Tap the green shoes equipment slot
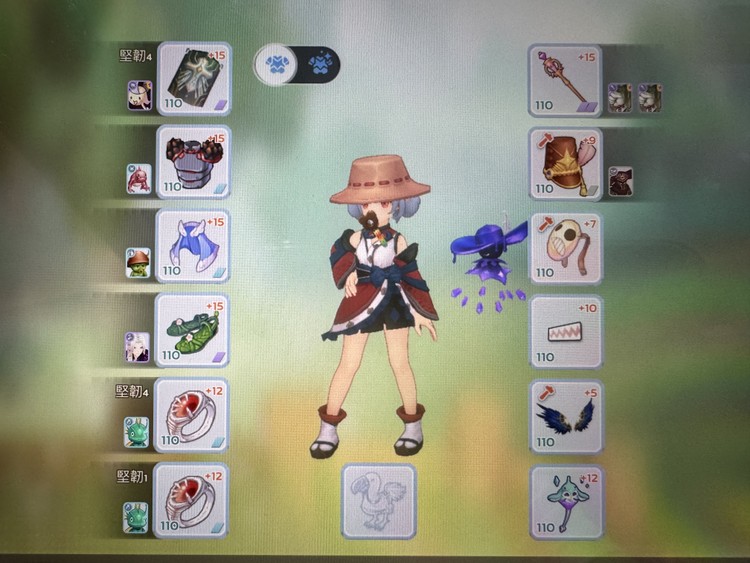This screenshot has width=750, height=563. pyautogui.click(x=192, y=330)
